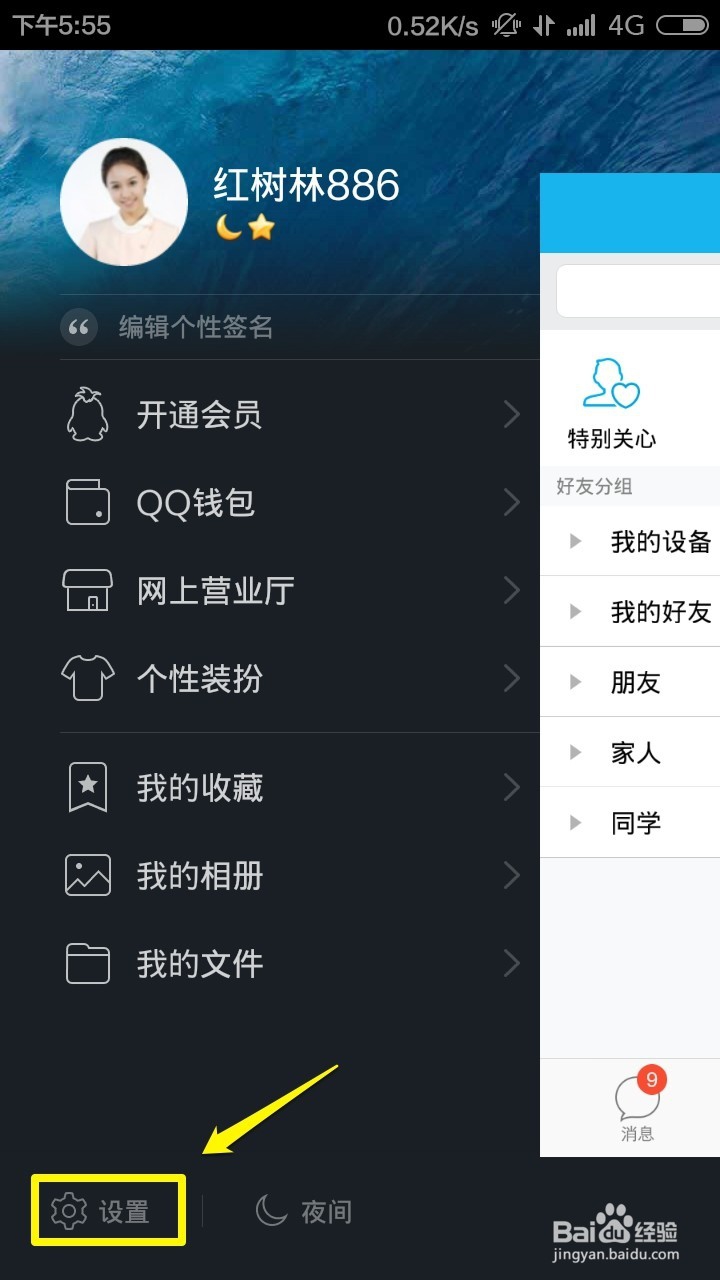
Task: Select the 网上营业厅 storefront icon
Action: coord(87,590)
